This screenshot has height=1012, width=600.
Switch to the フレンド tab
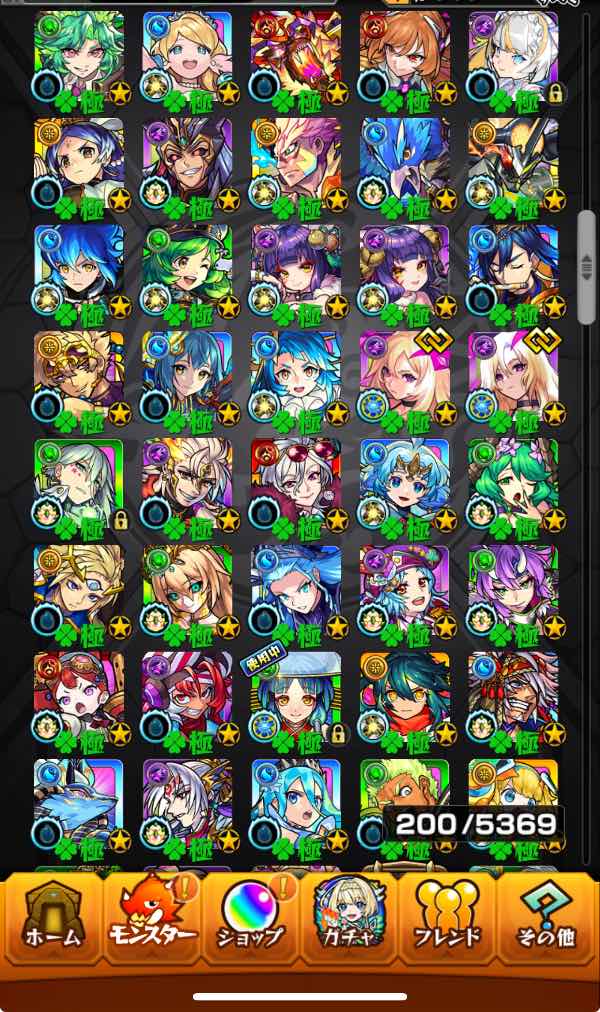[447, 921]
